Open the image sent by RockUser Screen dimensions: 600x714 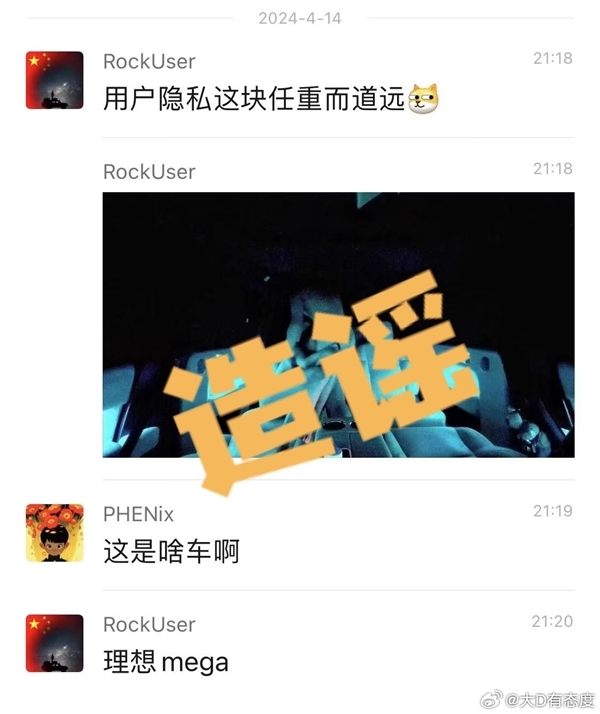tap(338, 324)
